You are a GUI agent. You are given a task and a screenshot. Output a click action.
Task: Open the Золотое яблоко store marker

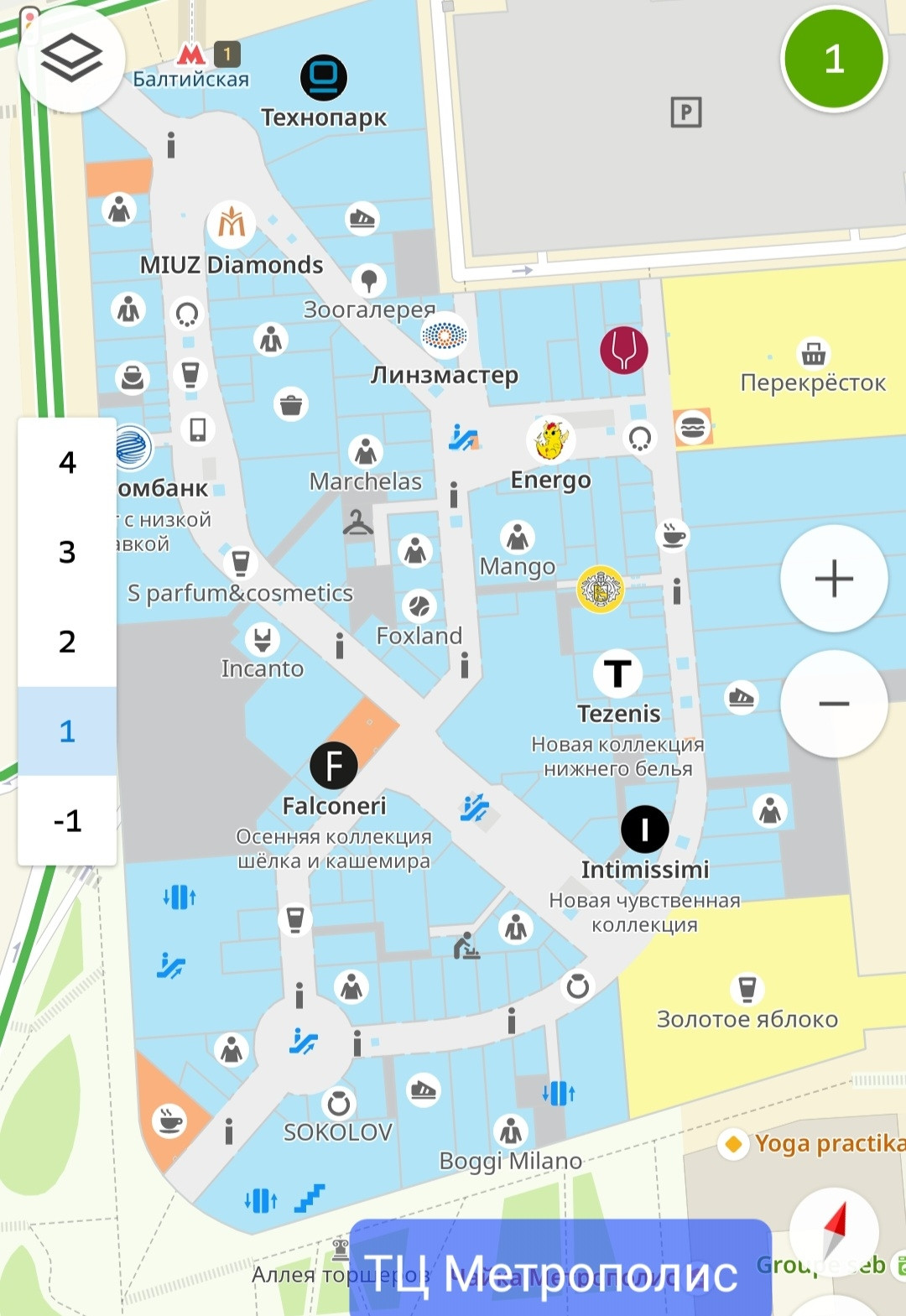click(x=747, y=990)
